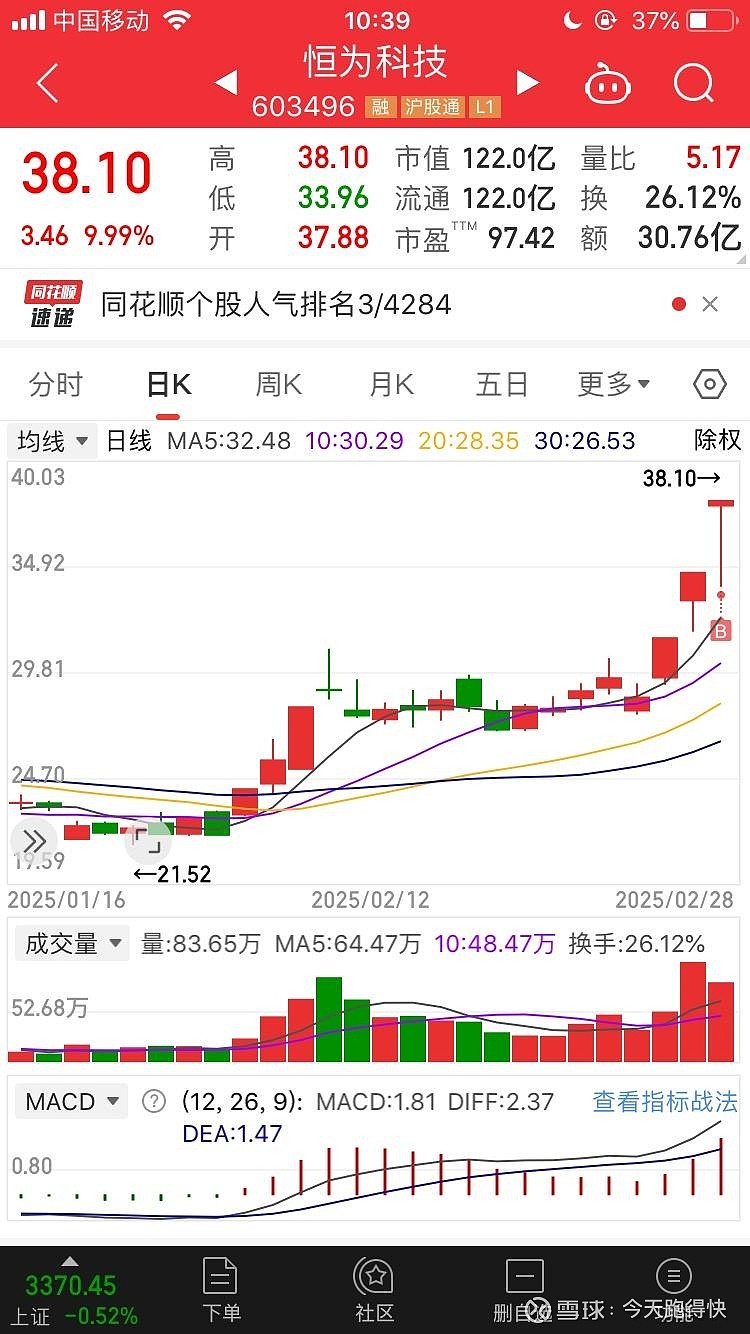Open the MACD indicator dropdown
The width and height of the screenshot is (750, 1334).
70,1101
